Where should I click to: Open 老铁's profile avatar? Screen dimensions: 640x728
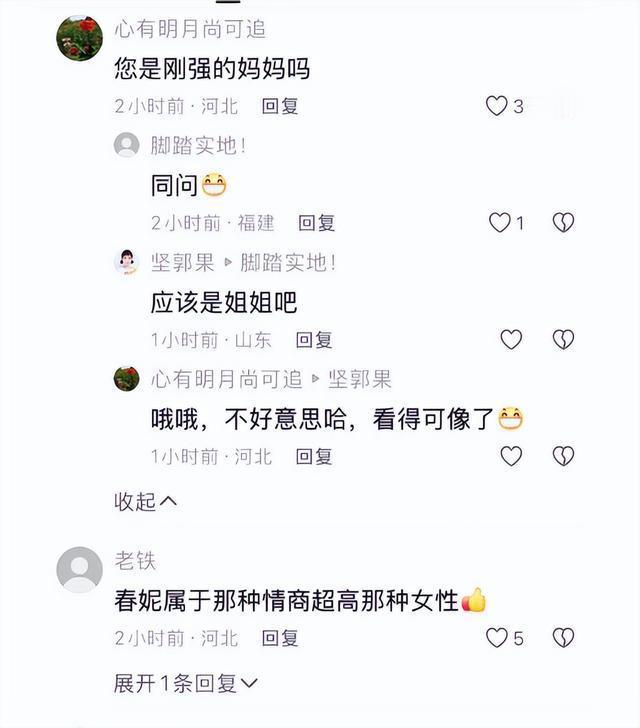pos(79,571)
